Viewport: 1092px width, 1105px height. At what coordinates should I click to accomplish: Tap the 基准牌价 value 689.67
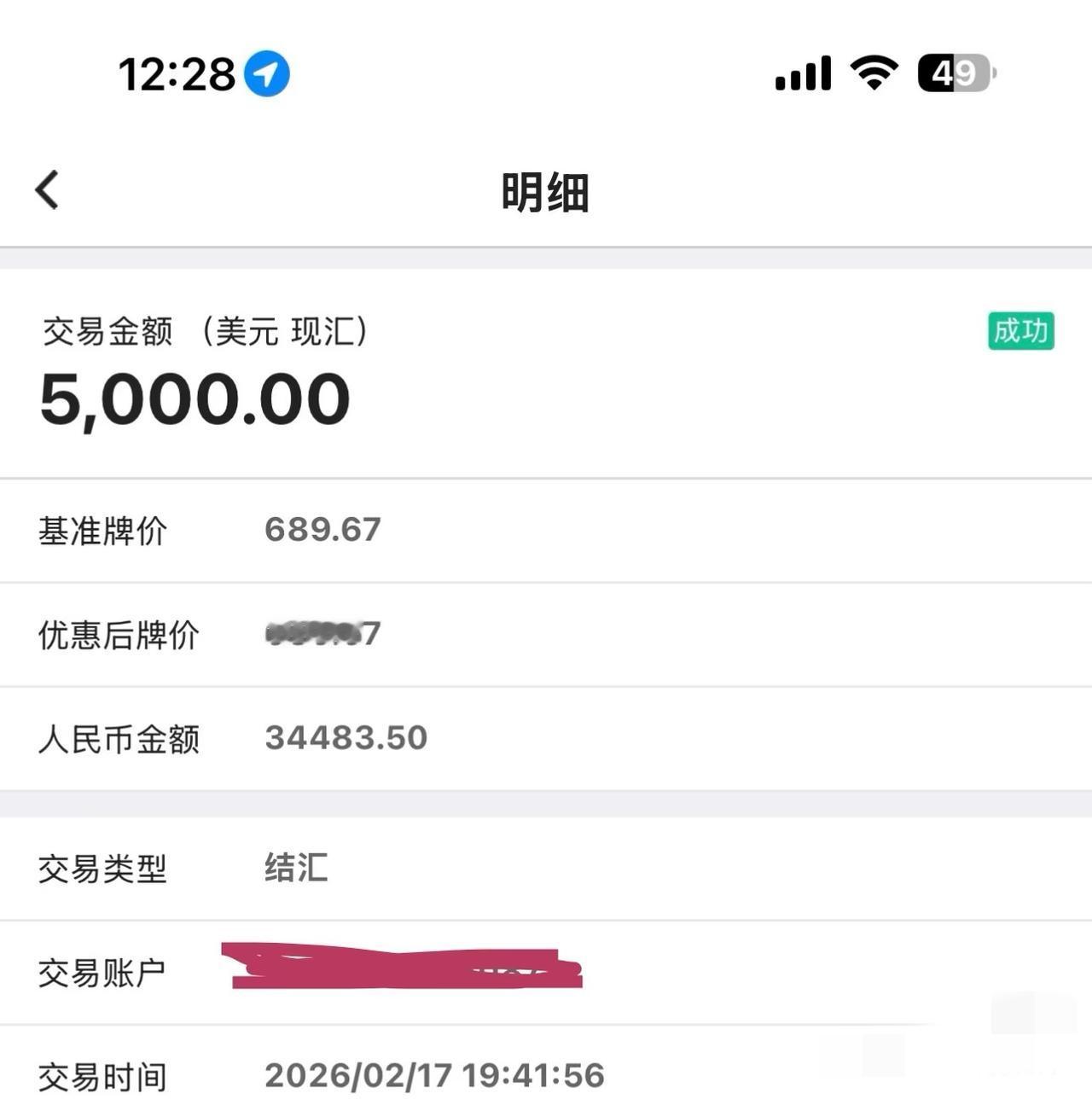pyautogui.click(x=322, y=530)
